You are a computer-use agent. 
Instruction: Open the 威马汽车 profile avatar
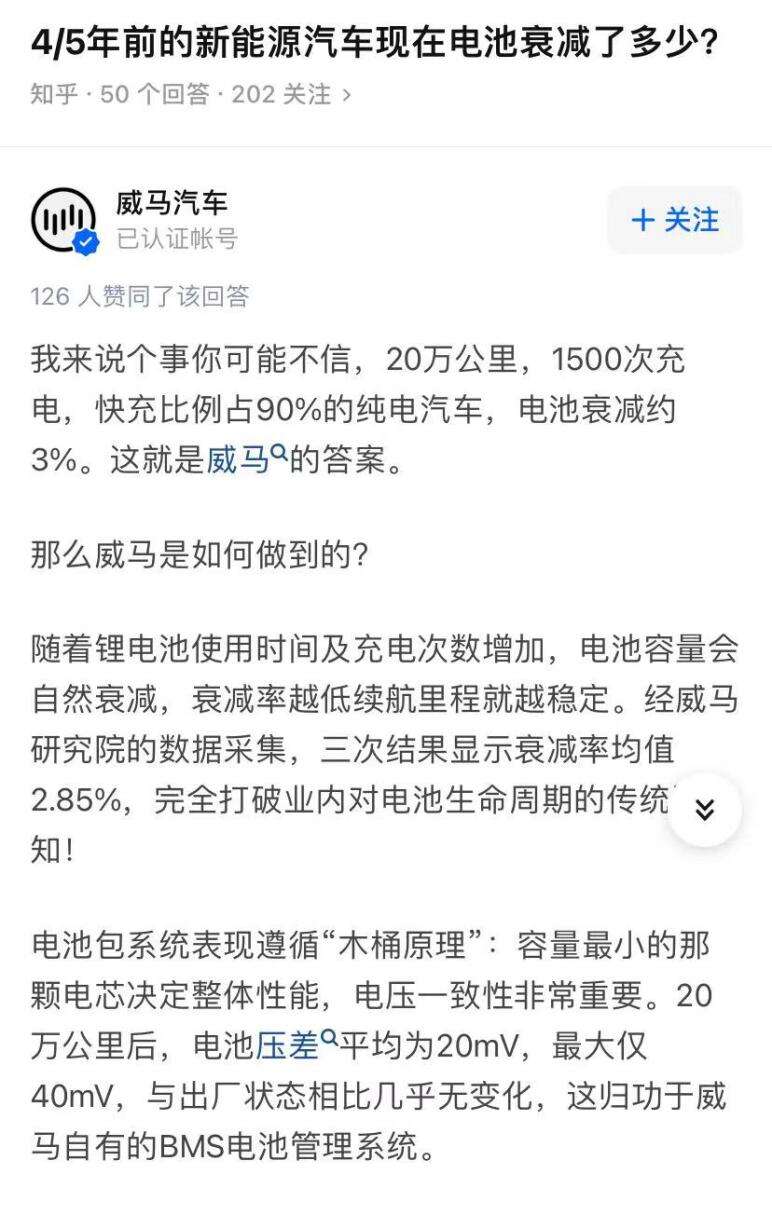tap(65, 220)
